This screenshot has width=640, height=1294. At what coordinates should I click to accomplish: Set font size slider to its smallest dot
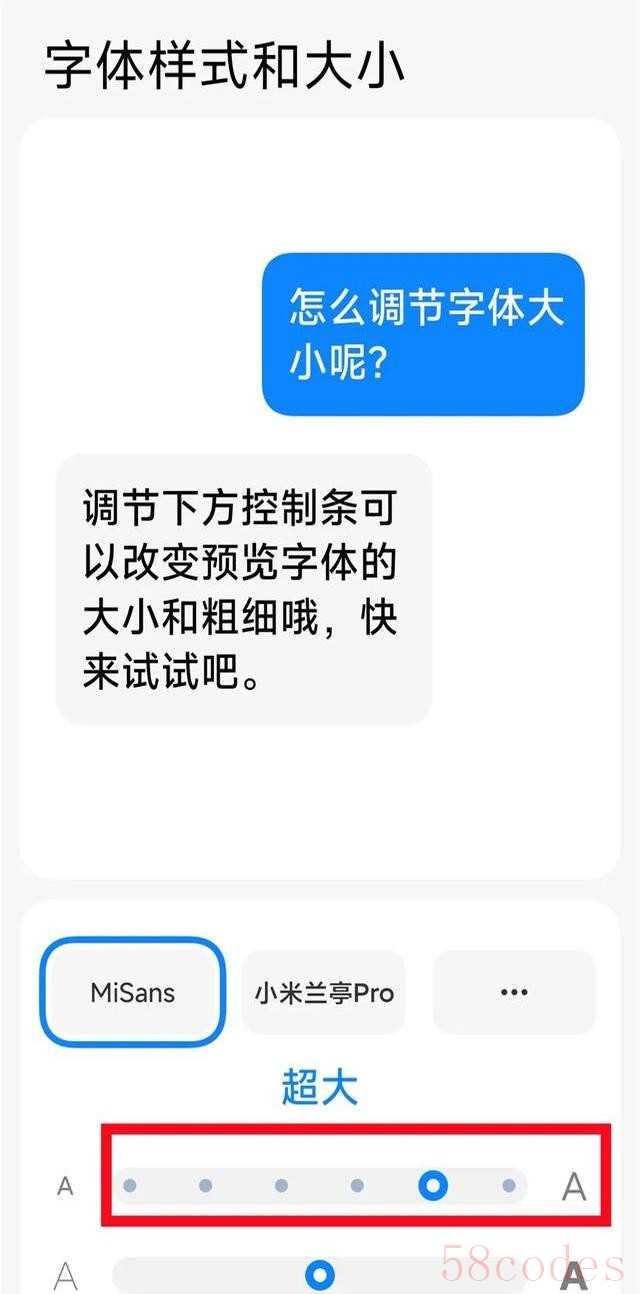pyautogui.click(x=130, y=1186)
